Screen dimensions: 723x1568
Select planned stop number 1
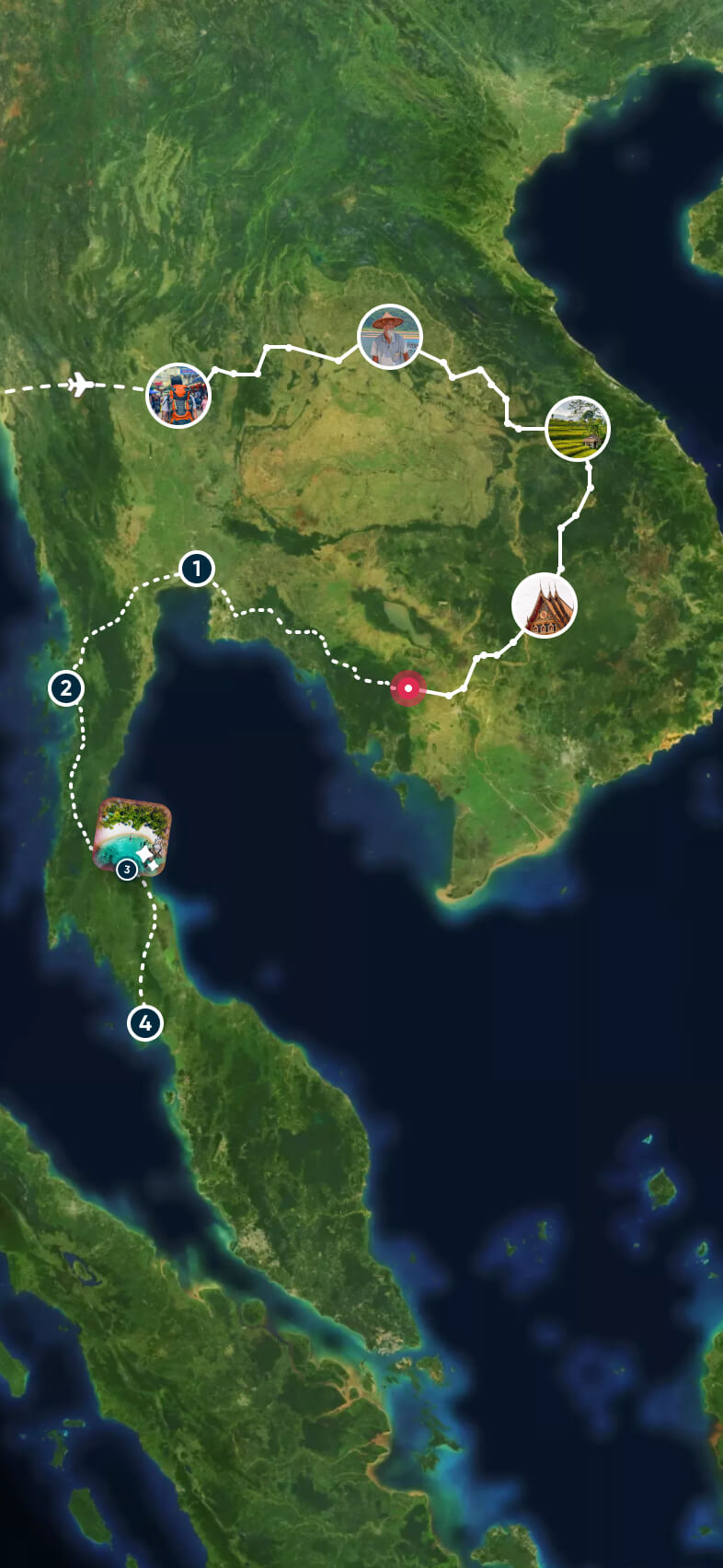click(196, 569)
